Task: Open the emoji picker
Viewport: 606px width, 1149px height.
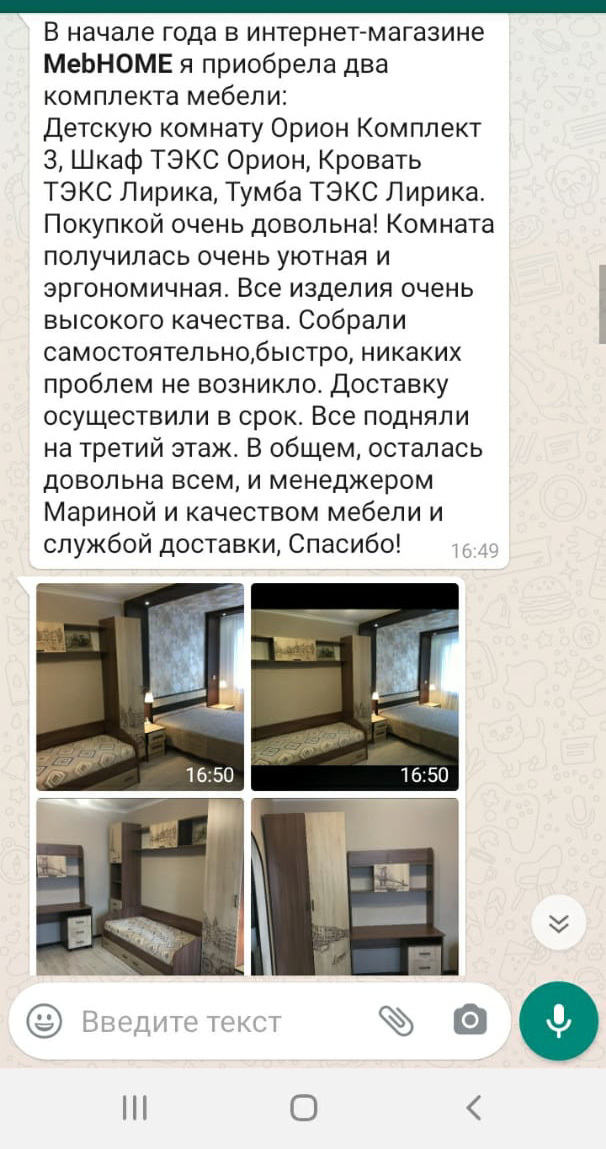Action: pos(44,1021)
